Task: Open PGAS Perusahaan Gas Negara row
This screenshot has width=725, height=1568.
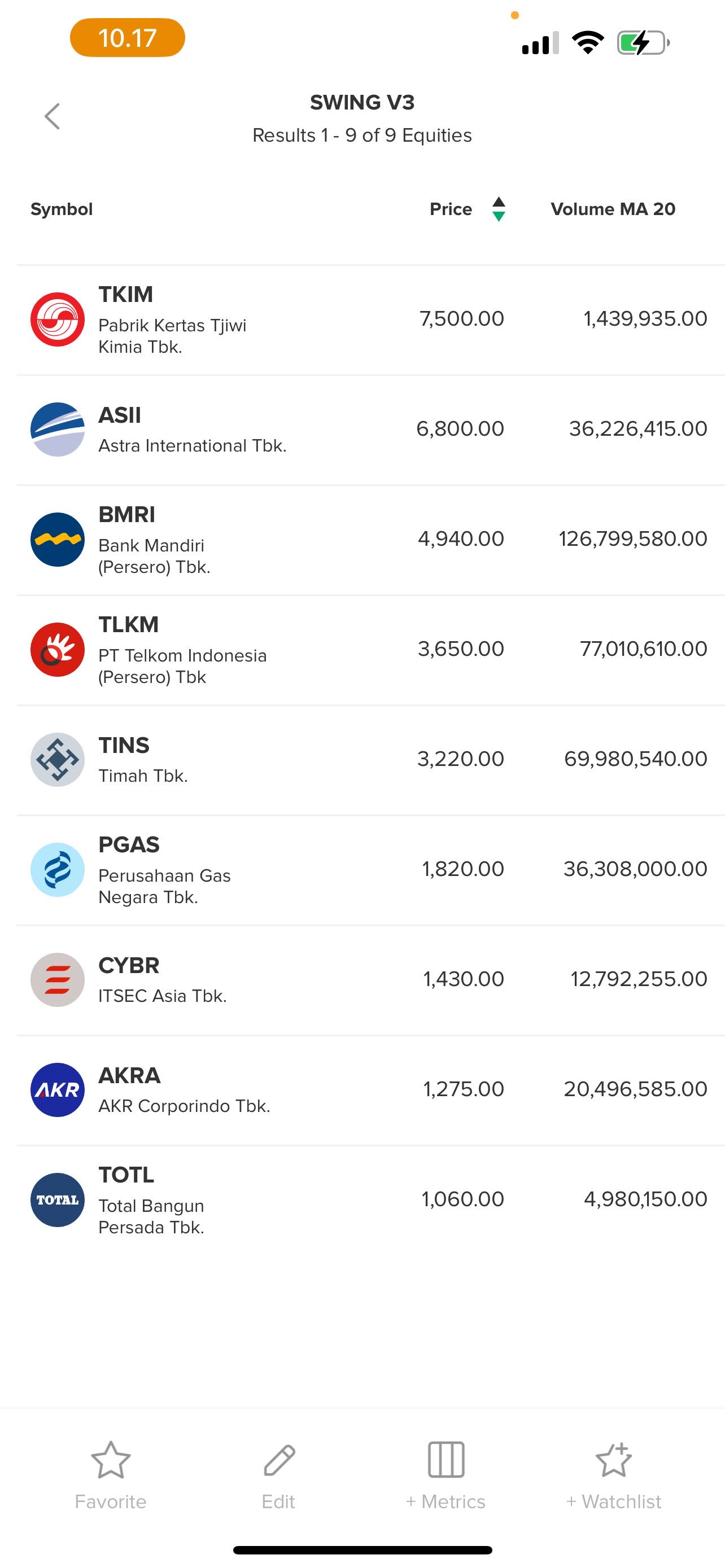Action: 362,869
